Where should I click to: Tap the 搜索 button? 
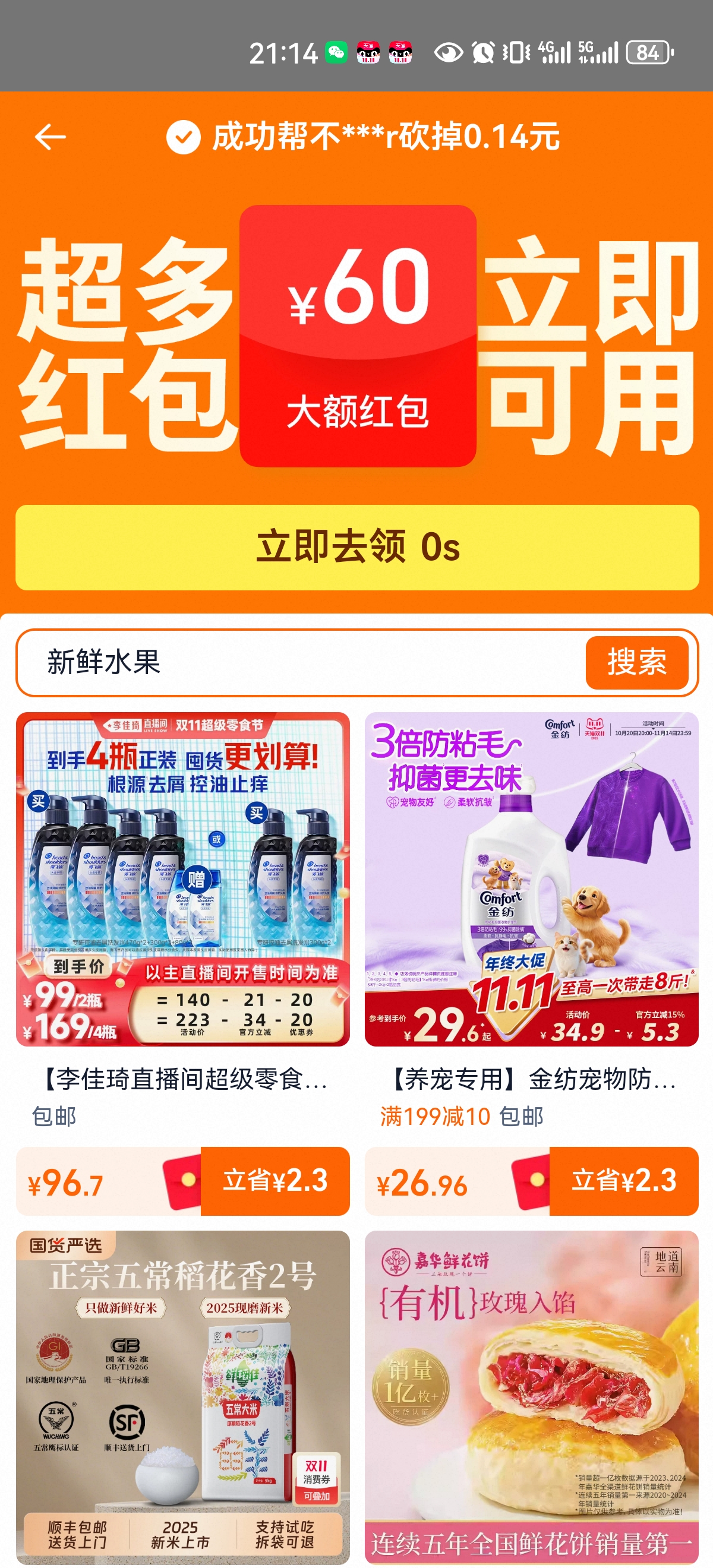(x=636, y=662)
